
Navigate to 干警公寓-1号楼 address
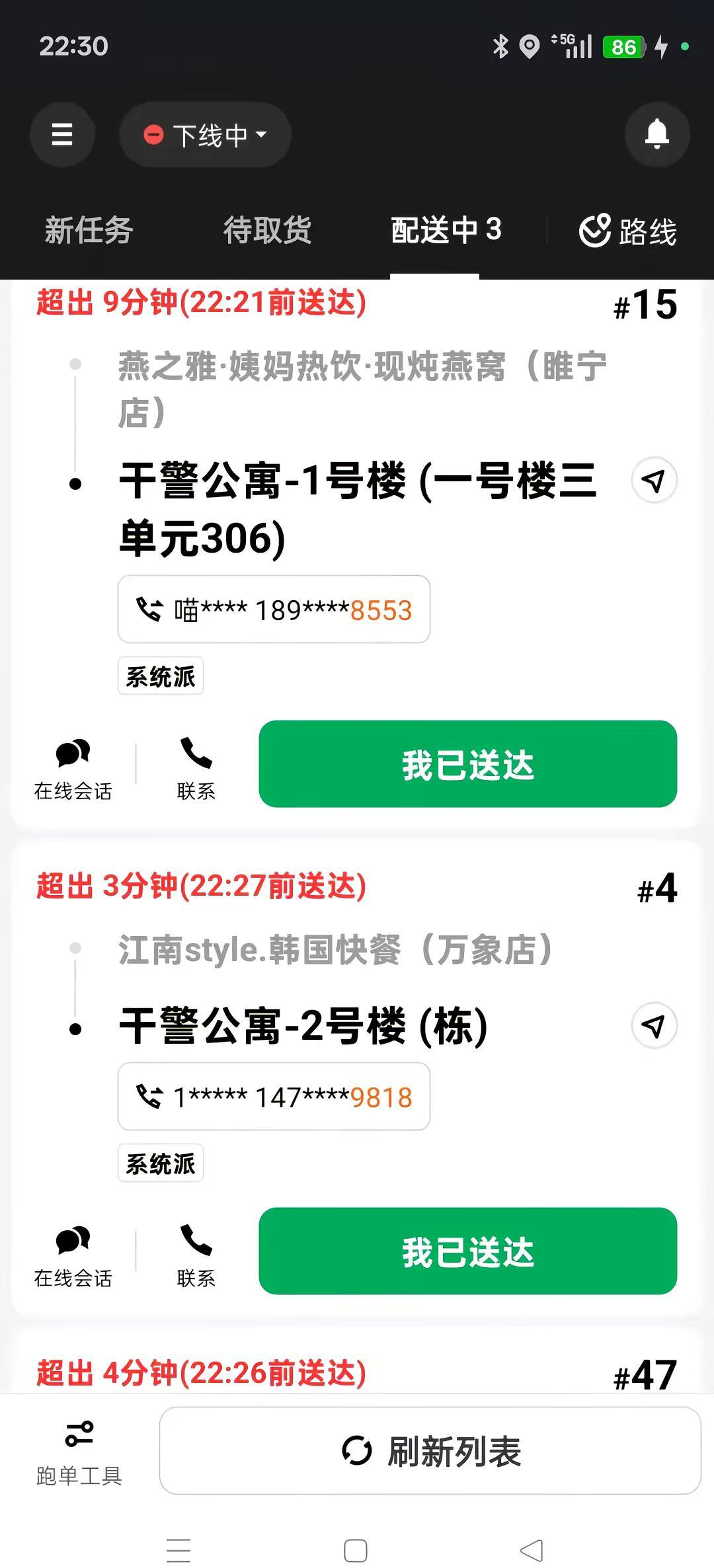(654, 481)
